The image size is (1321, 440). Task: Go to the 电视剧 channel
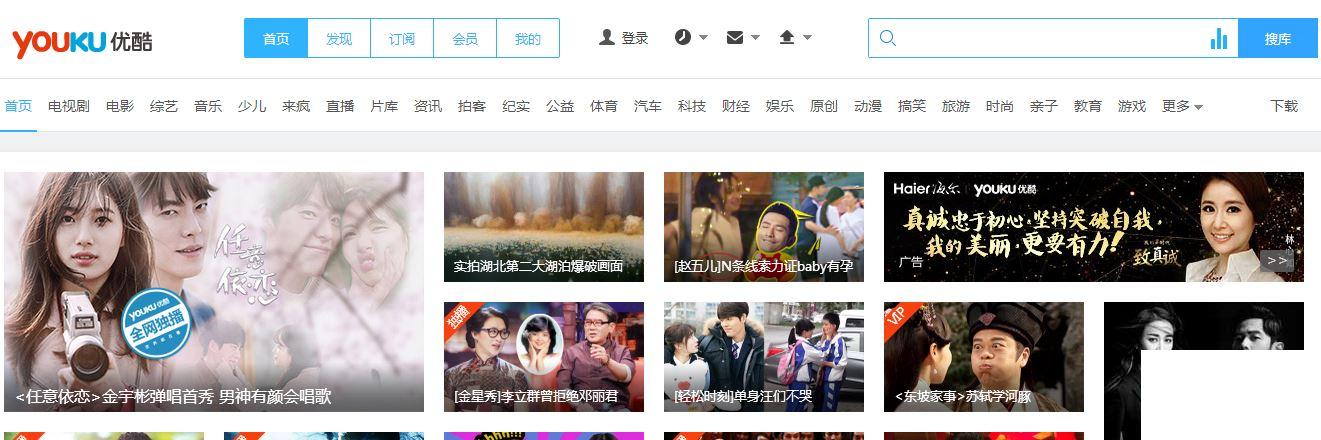click(x=69, y=106)
